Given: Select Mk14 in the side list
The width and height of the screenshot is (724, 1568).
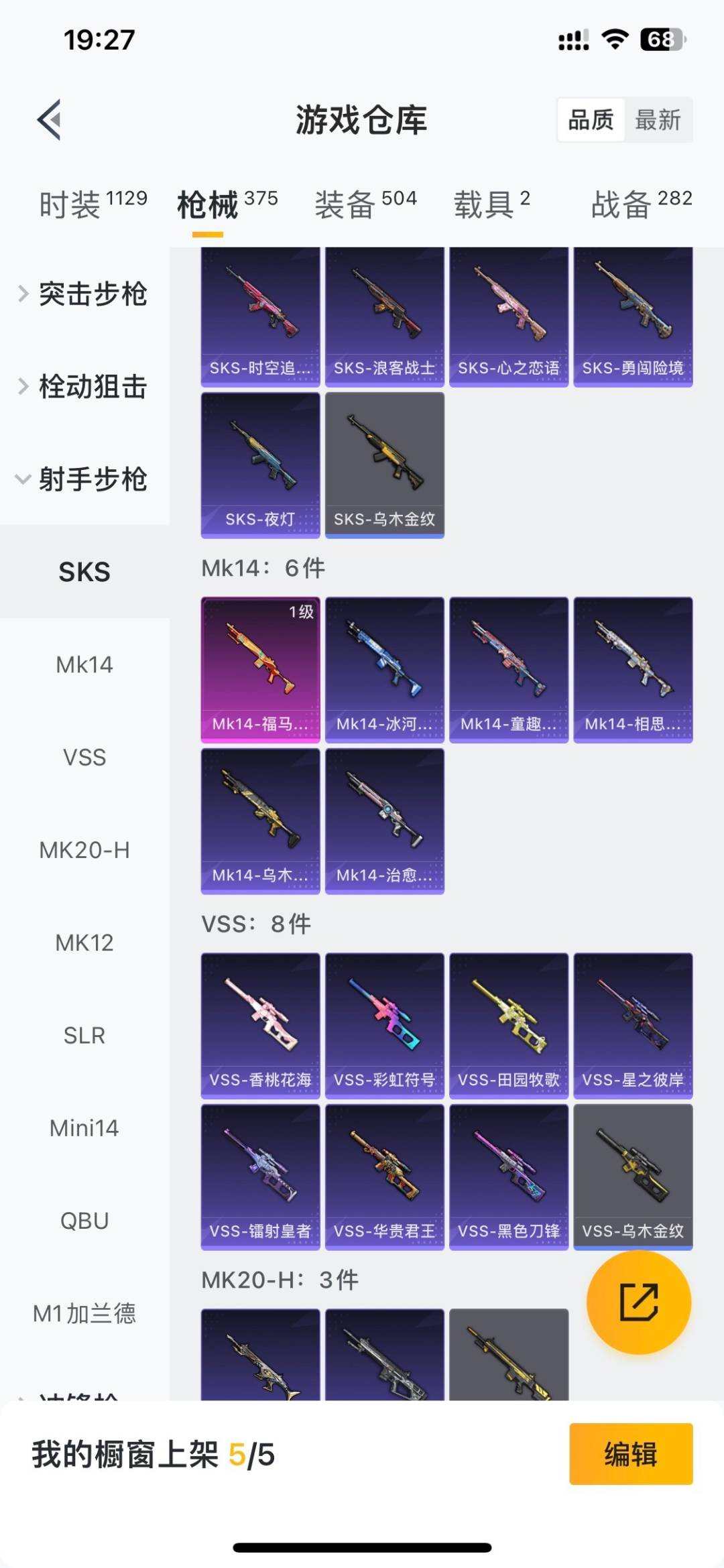Looking at the screenshot, I should coord(84,664).
